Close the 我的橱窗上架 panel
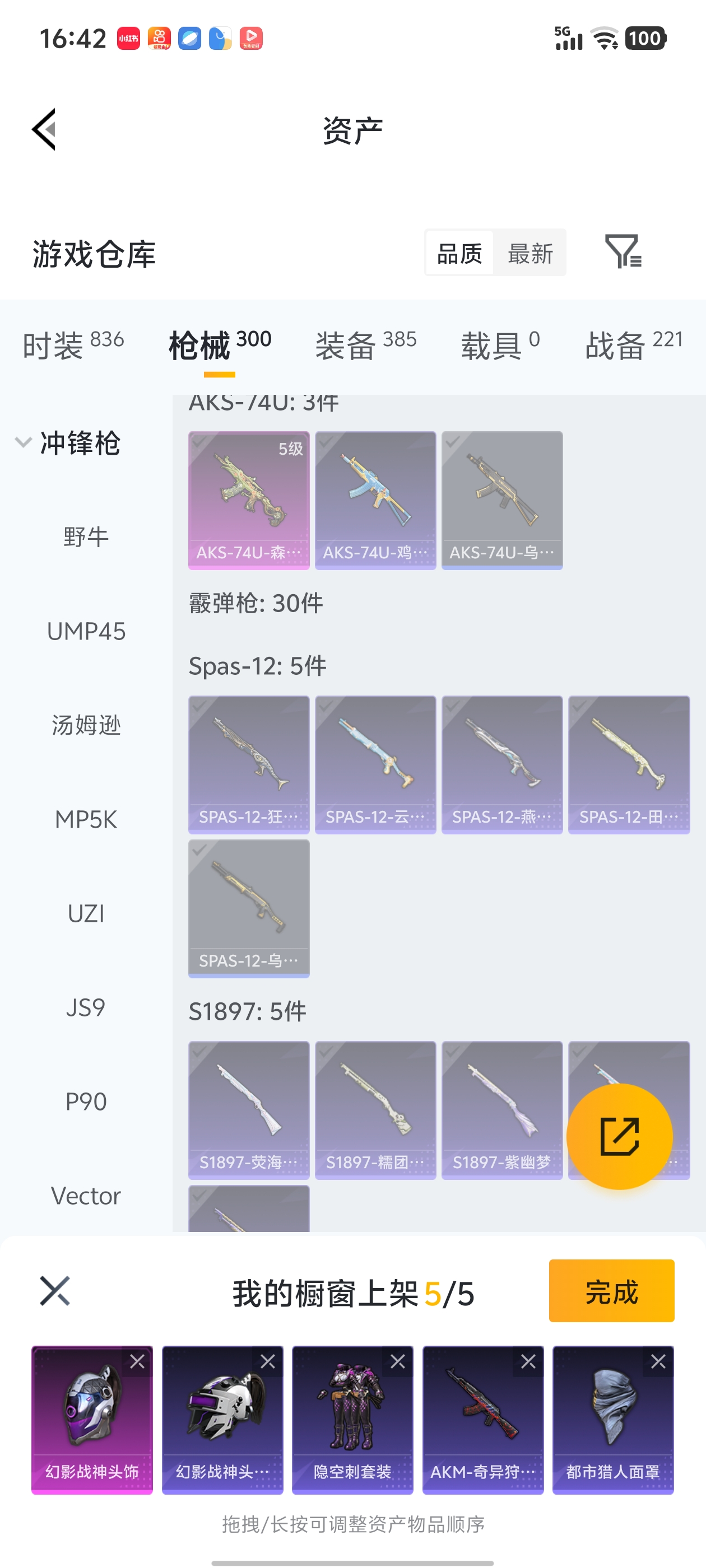 [x=55, y=1290]
